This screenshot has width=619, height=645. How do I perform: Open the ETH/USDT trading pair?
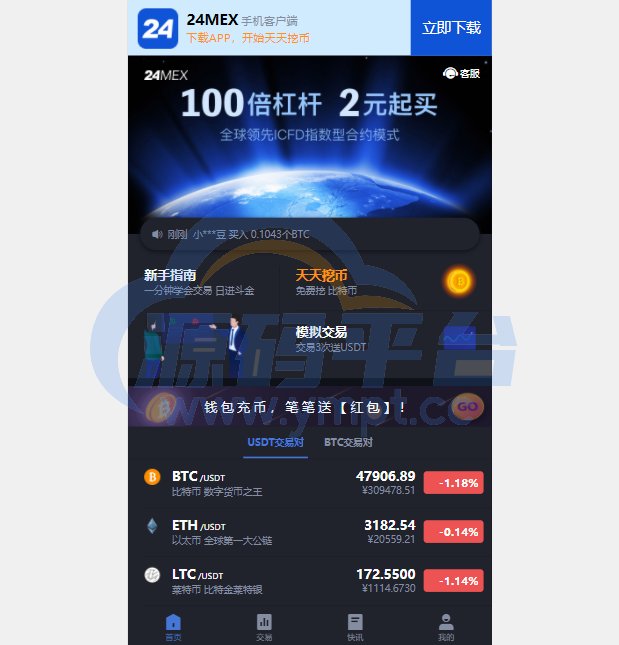tap(309, 531)
